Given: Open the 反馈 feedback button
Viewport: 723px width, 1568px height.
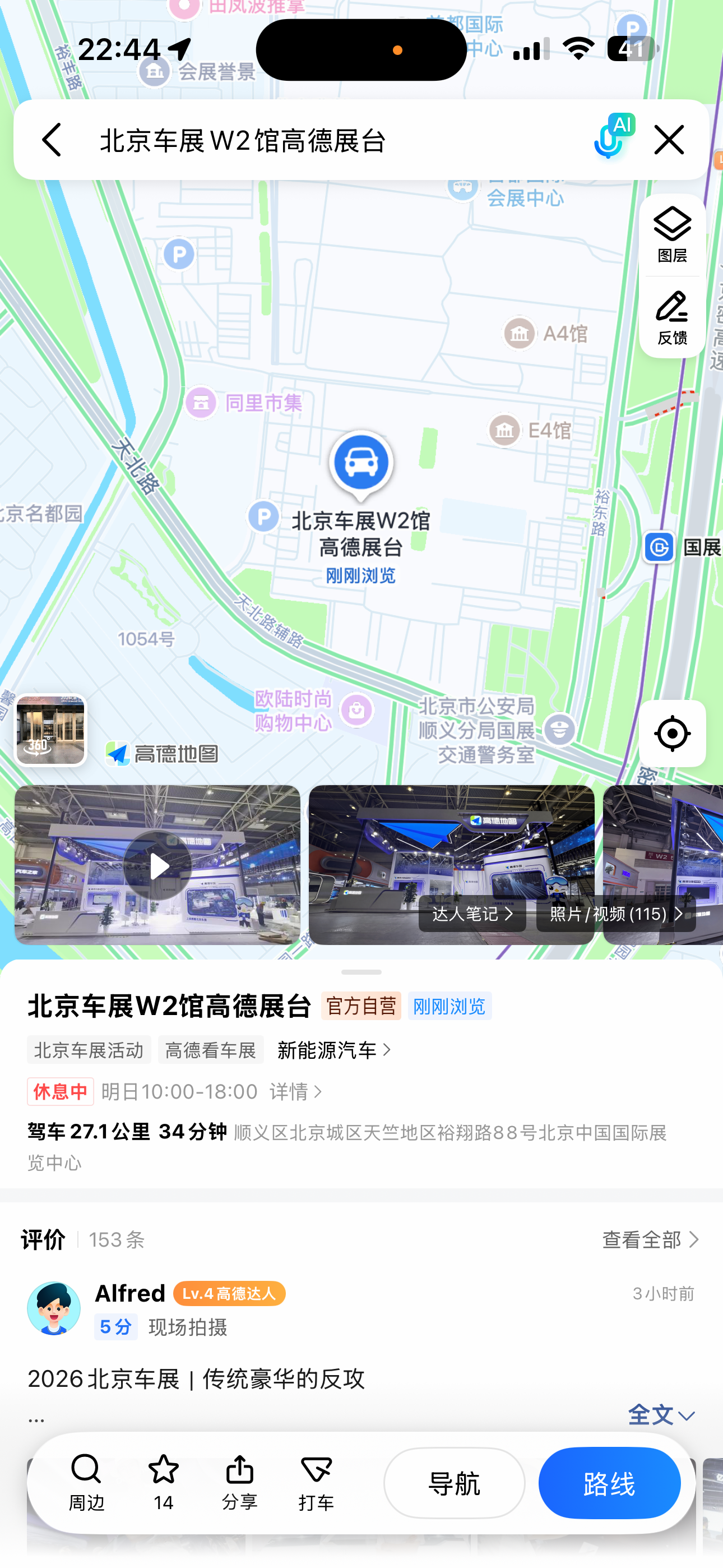Looking at the screenshot, I should 672,318.
